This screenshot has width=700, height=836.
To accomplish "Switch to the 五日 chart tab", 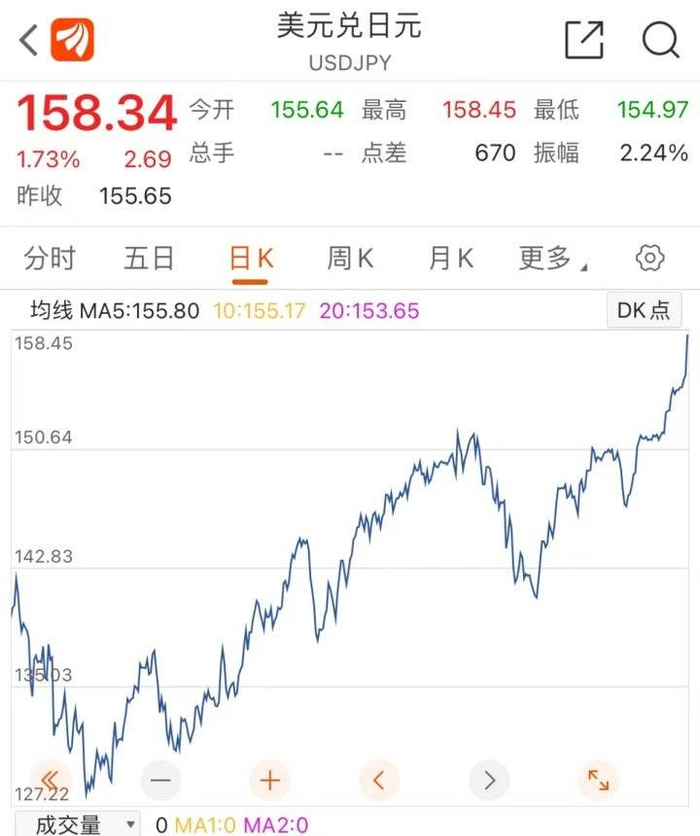I will pyautogui.click(x=149, y=259).
